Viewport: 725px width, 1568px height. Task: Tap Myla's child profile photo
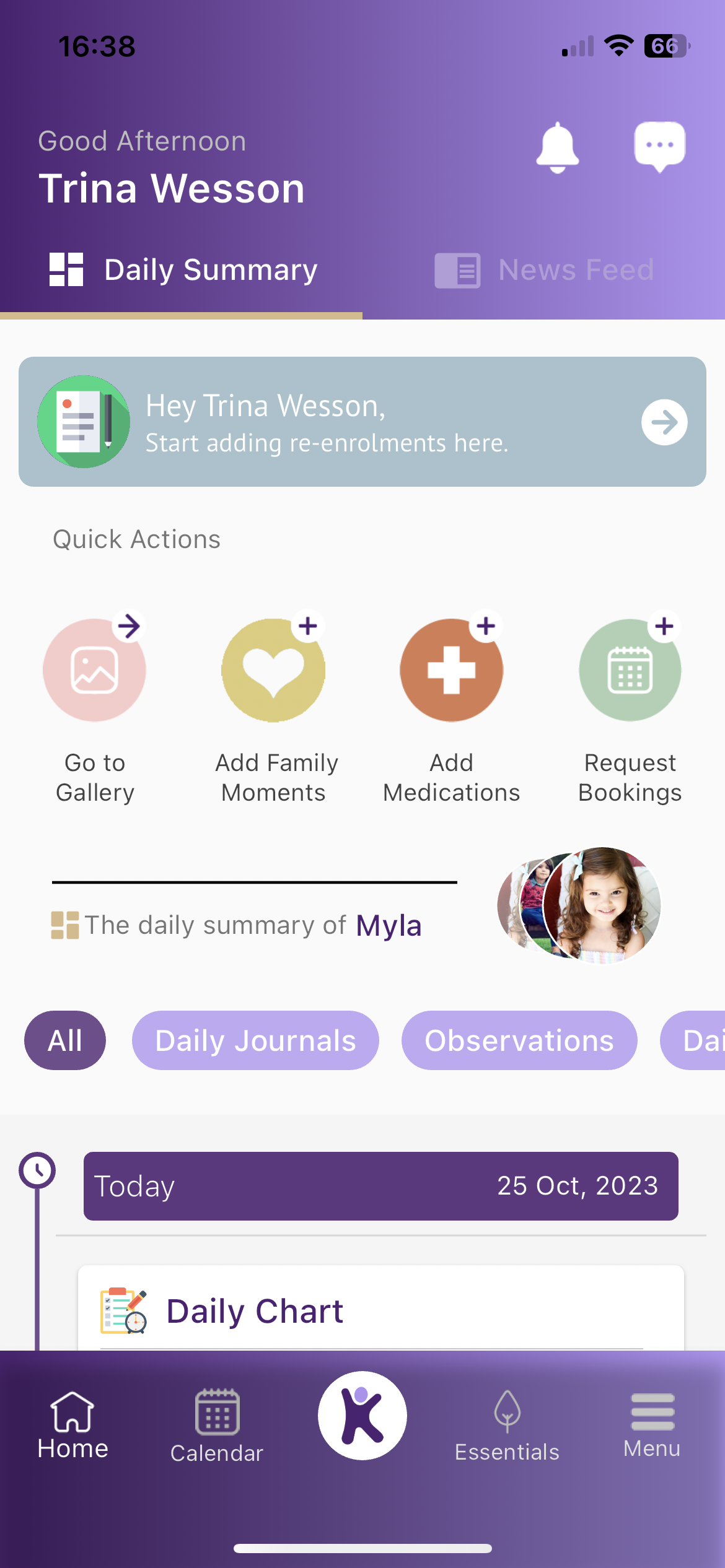(x=602, y=905)
